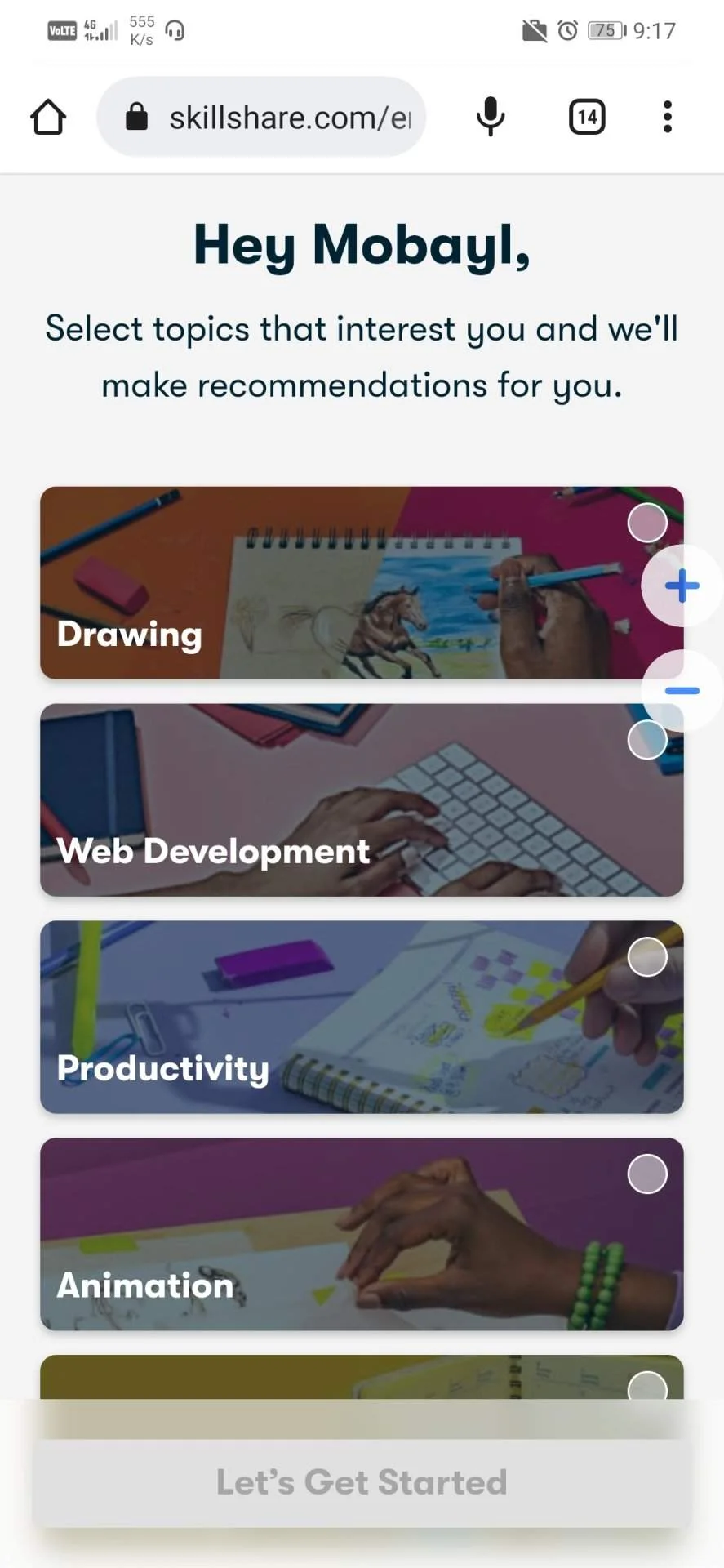Zoom out with the minus button
Image resolution: width=724 pixels, height=1568 pixels.
pyautogui.click(x=682, y=691)
